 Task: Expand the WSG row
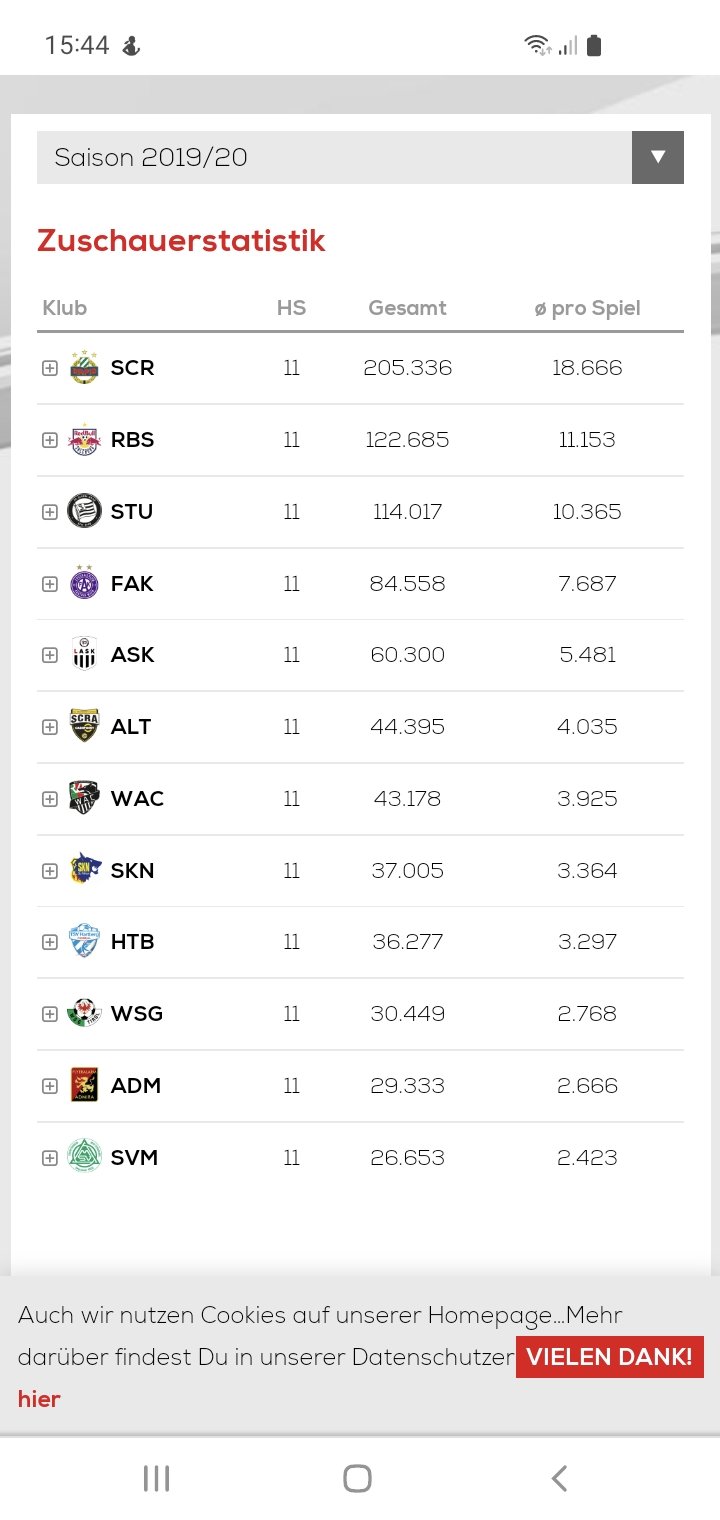coord(50,1014)
